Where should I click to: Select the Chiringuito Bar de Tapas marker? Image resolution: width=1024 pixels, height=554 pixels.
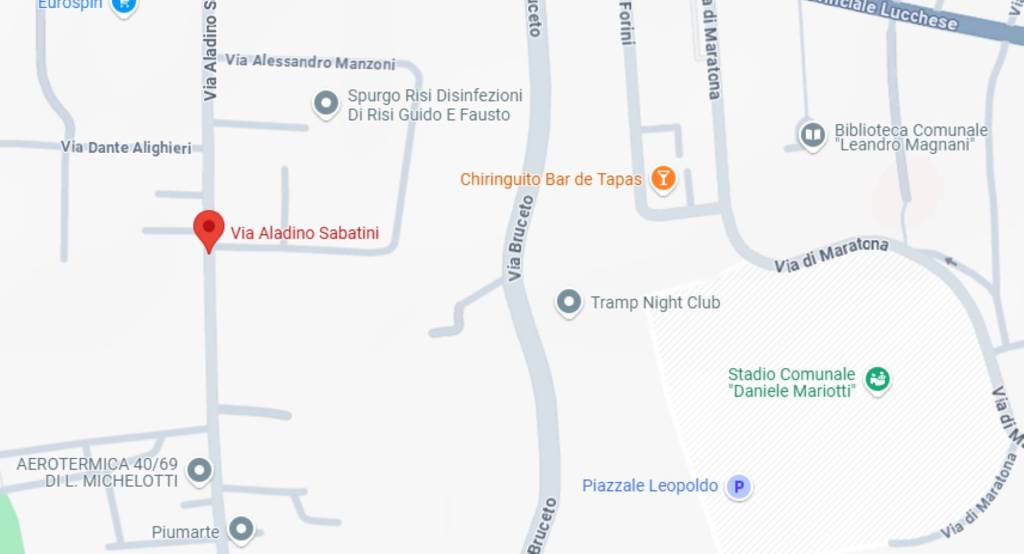click(662, 178)
